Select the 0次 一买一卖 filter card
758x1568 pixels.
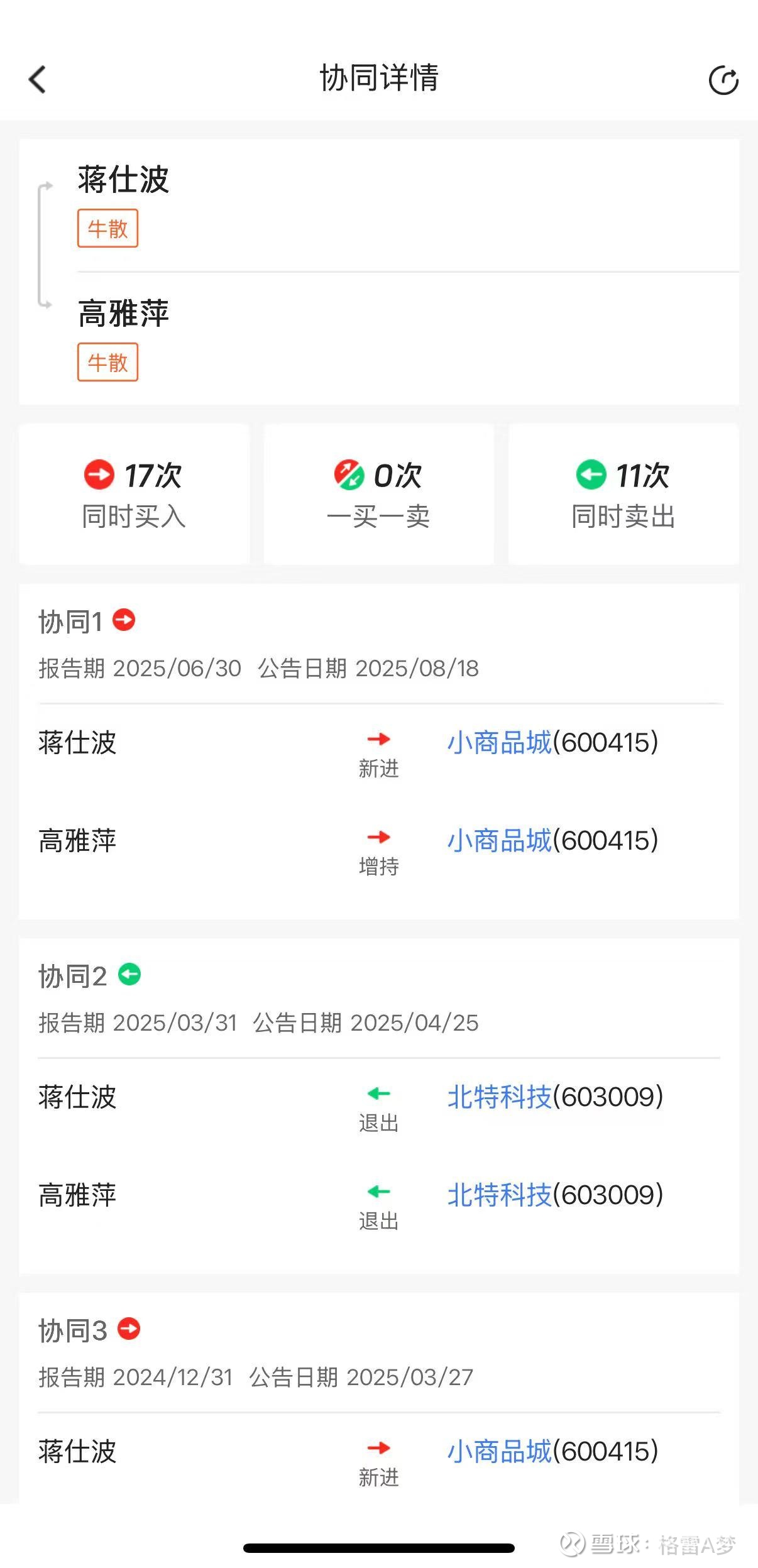coord(378,494)
